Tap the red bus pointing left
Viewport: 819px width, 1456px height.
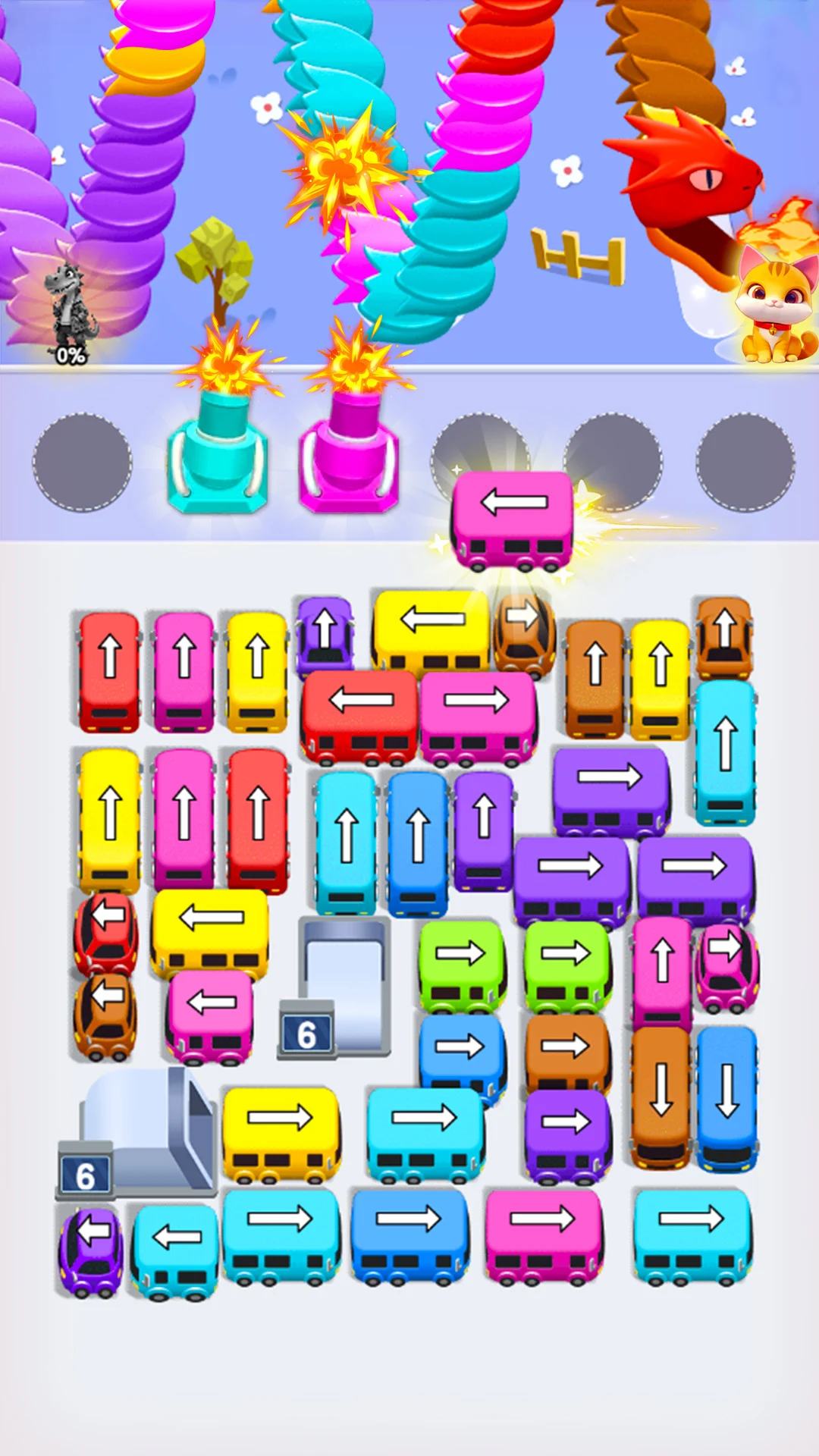[x=359, y=714]
